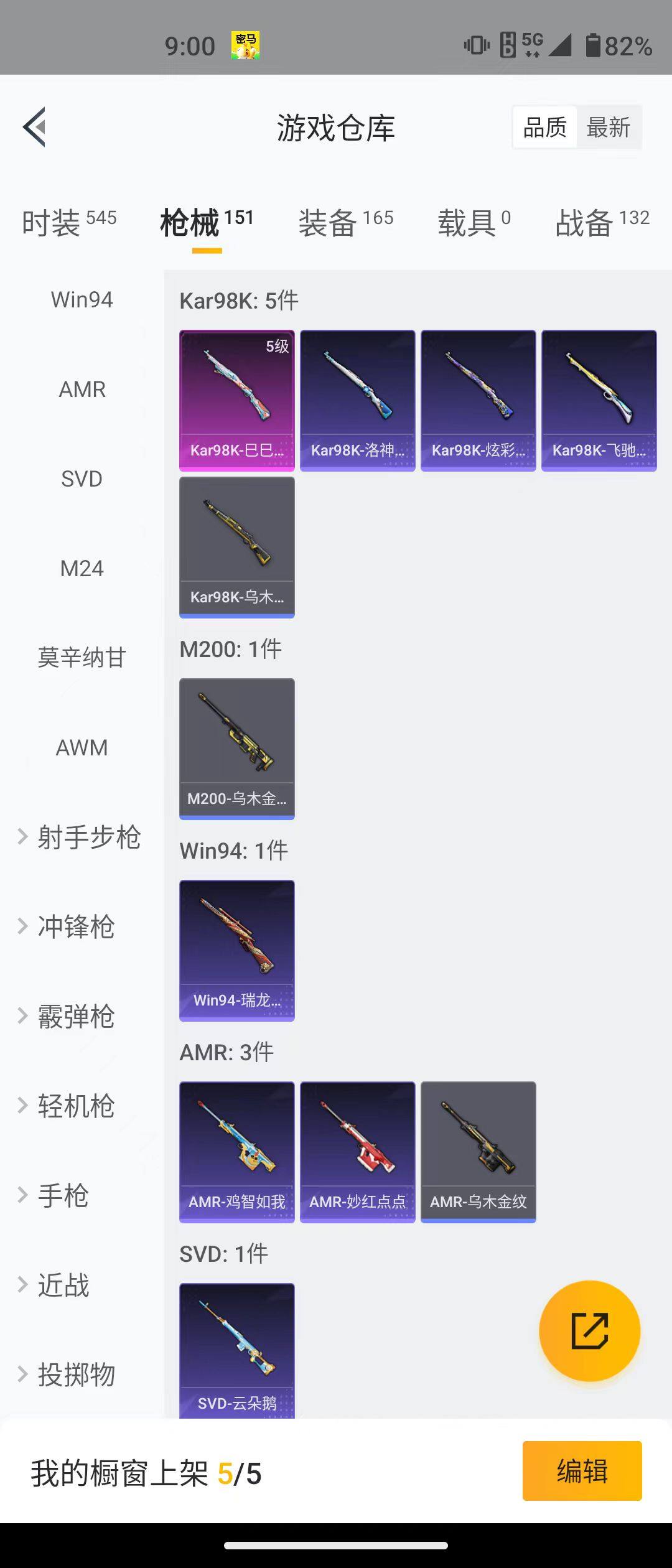
Task: Click the back arrow at top left
Action: click(35, 128)
